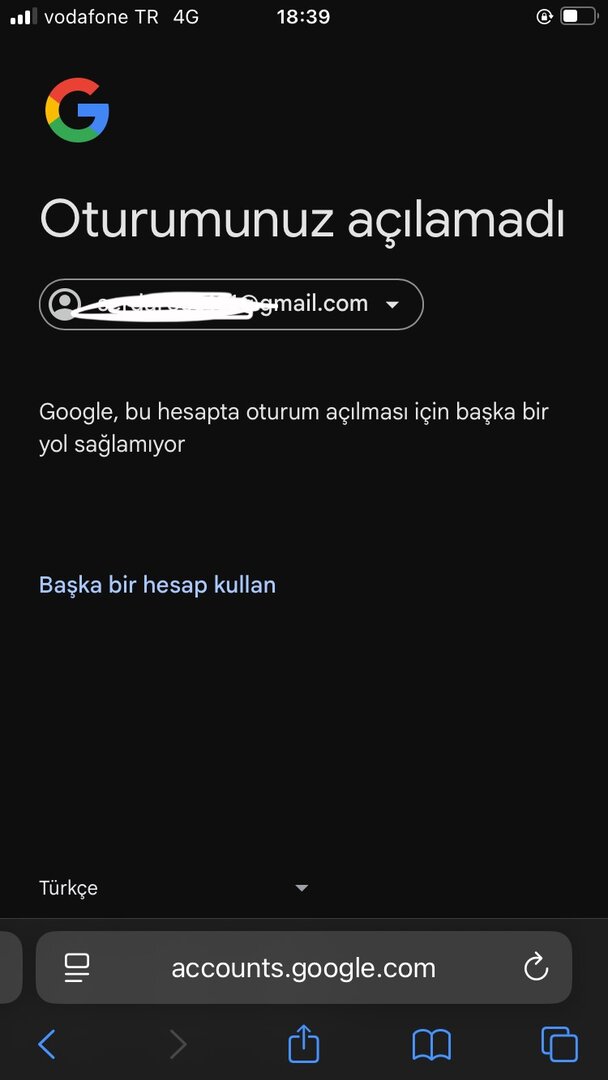Open the Türkçe language dropdown
608x1080 pixels.
(x=174, y=888)
